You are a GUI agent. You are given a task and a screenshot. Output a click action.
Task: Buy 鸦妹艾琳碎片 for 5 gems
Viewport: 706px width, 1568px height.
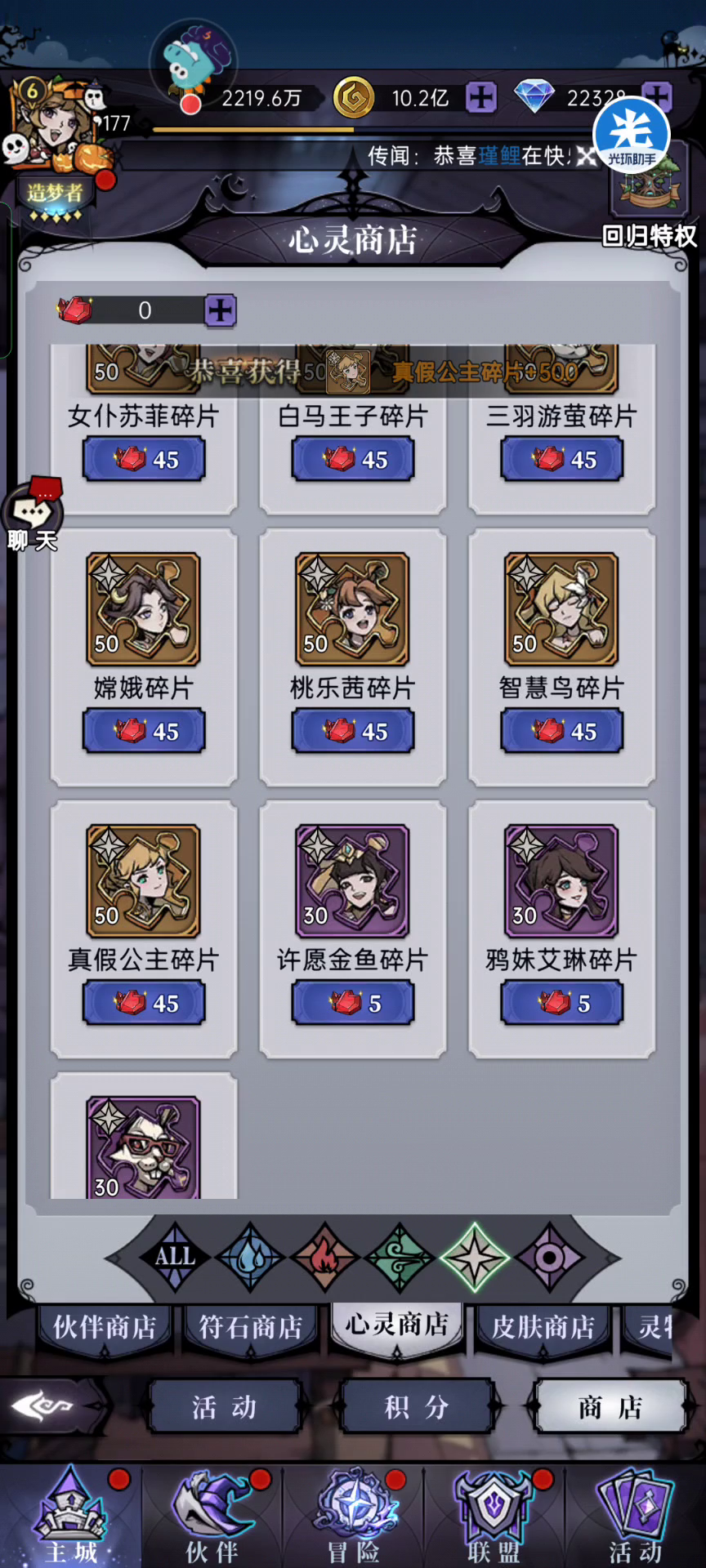[562, 1003]
